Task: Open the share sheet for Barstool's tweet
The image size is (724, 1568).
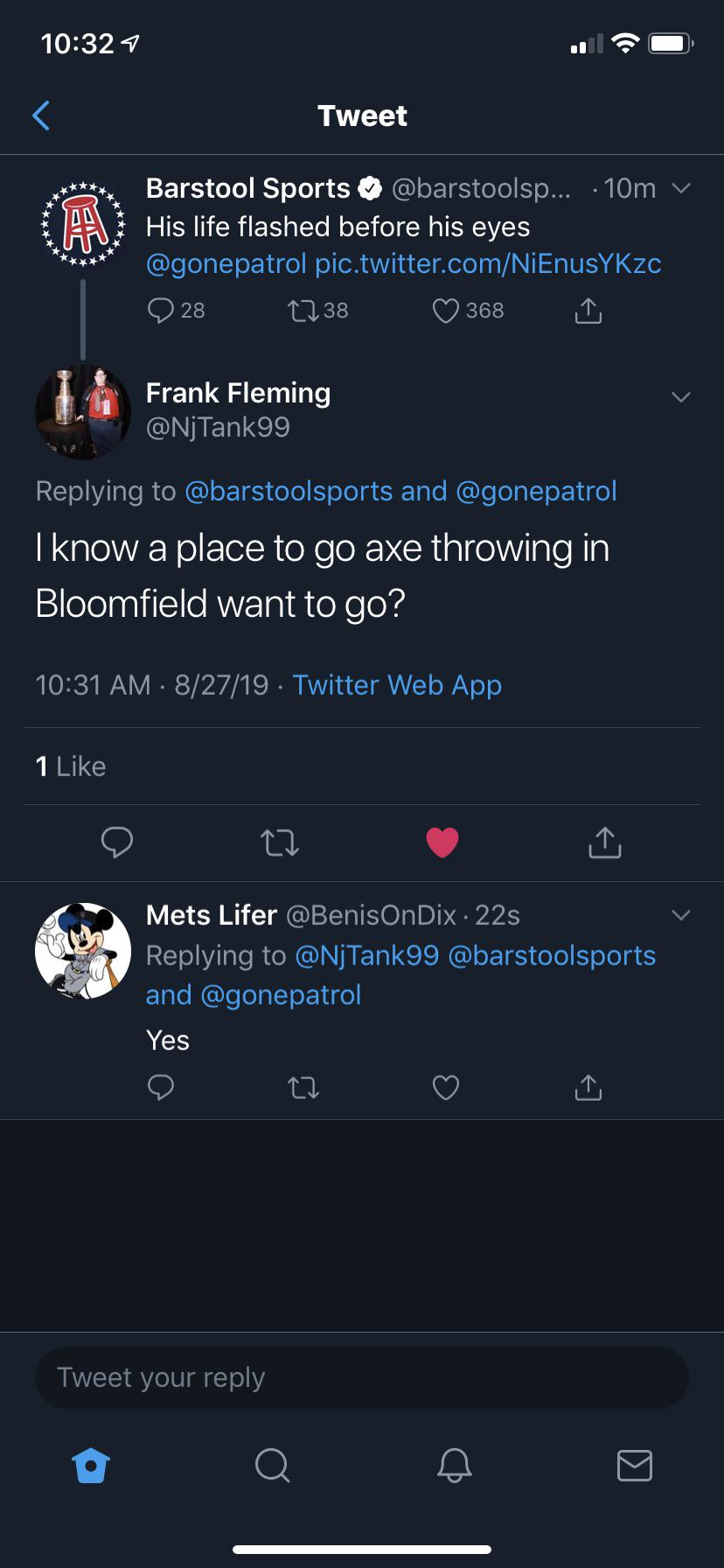Action: tap(588, 311)
